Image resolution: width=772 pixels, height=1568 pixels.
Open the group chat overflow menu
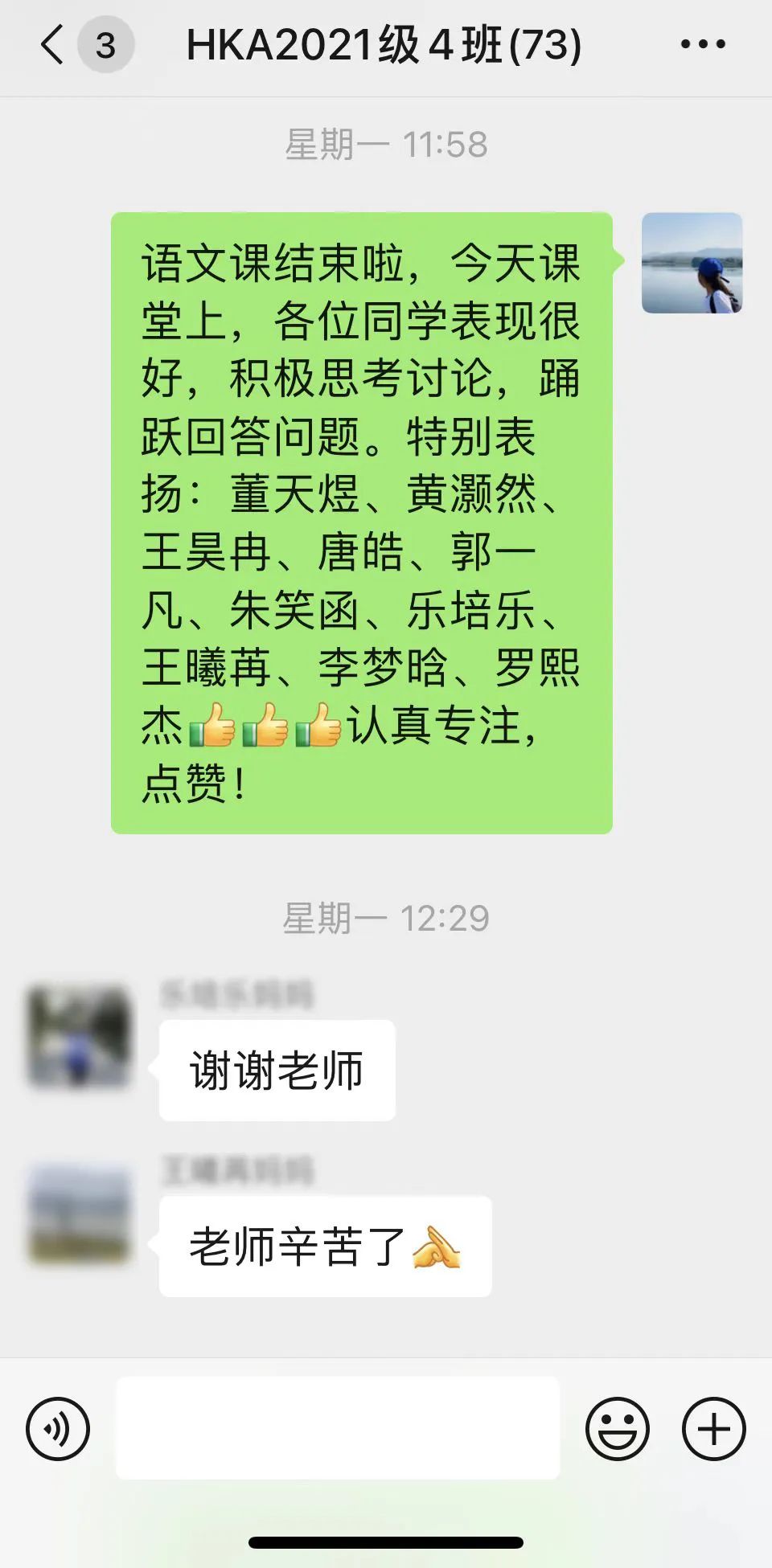point(703,45)
